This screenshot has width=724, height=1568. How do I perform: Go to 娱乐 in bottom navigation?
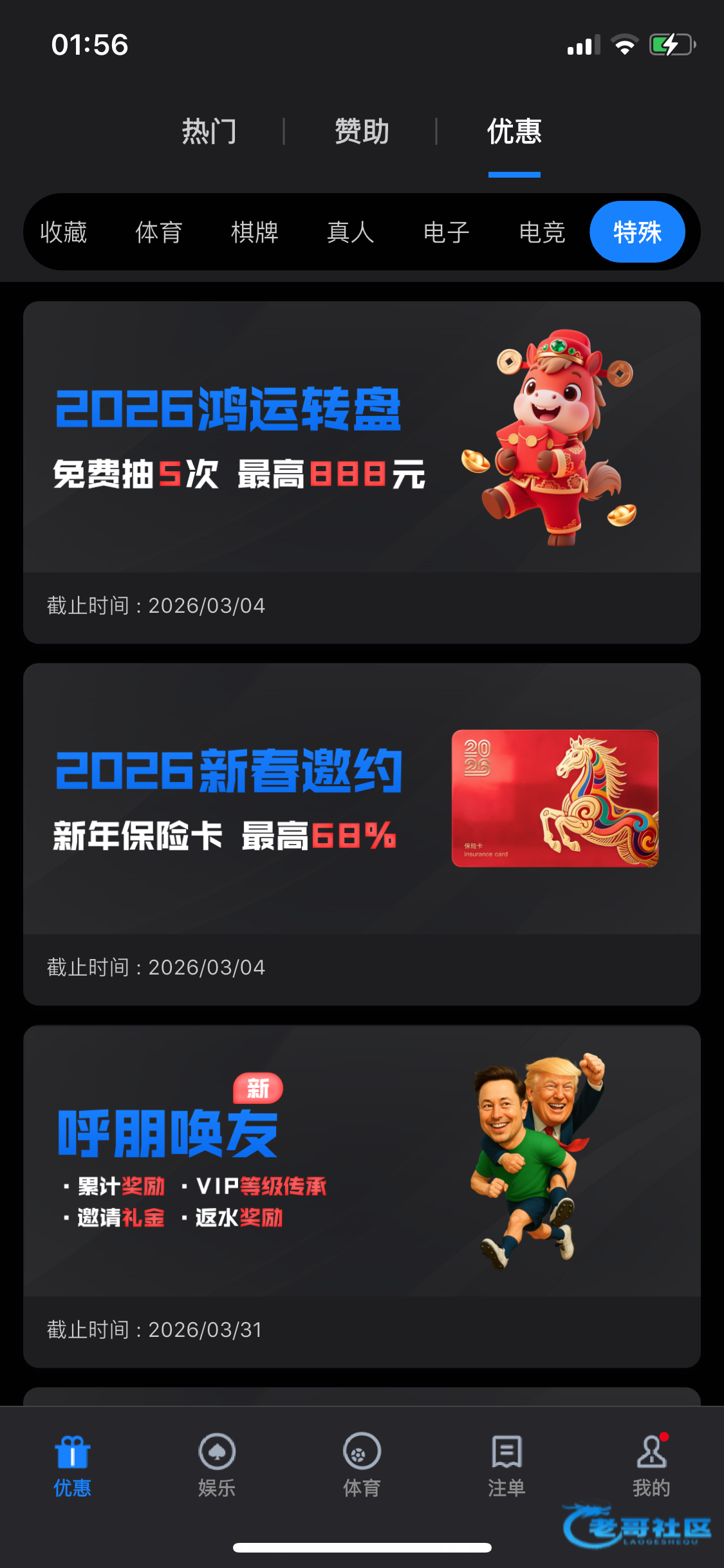pyautogui.click(x=217, y=1465)
